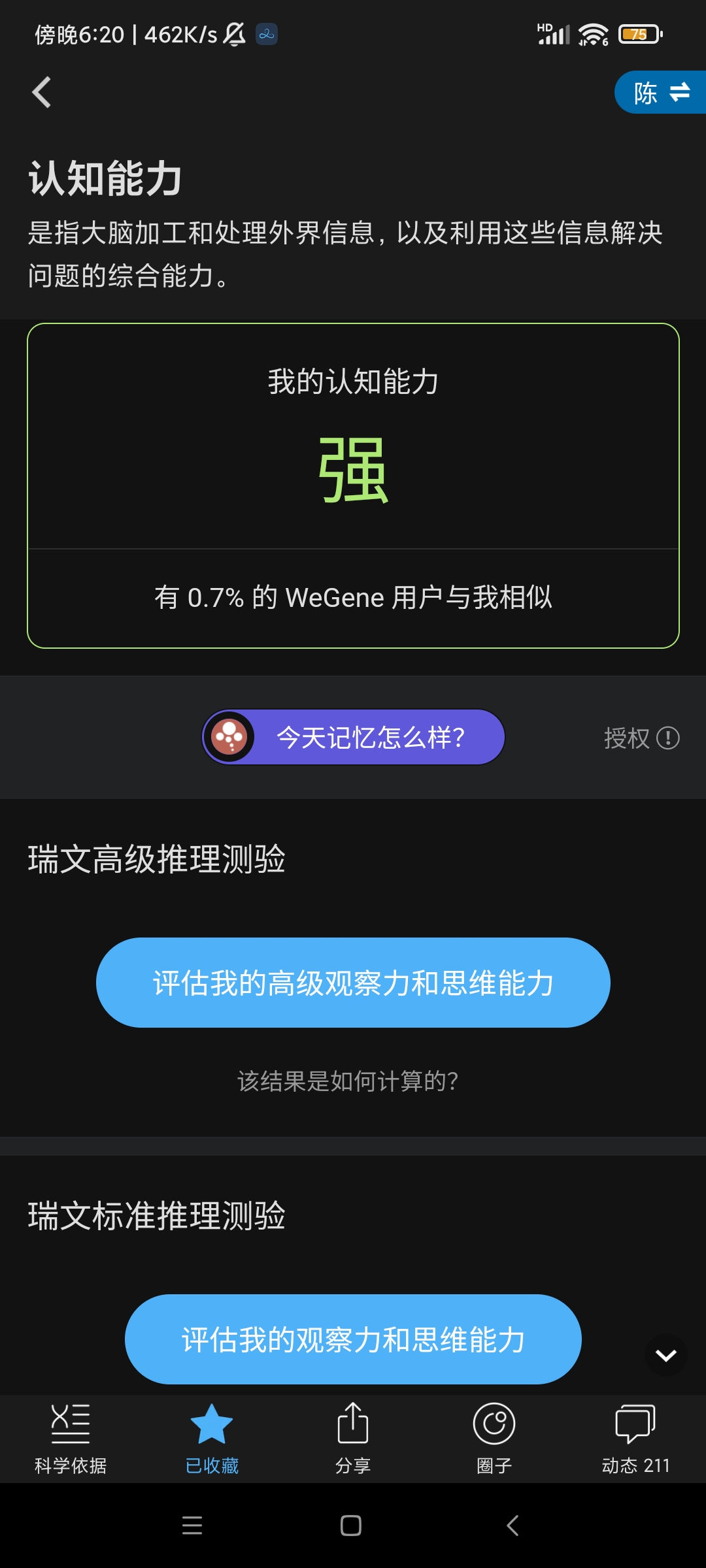
Task: Tap the floating down-chevron button
Action: coord(665,1355)
